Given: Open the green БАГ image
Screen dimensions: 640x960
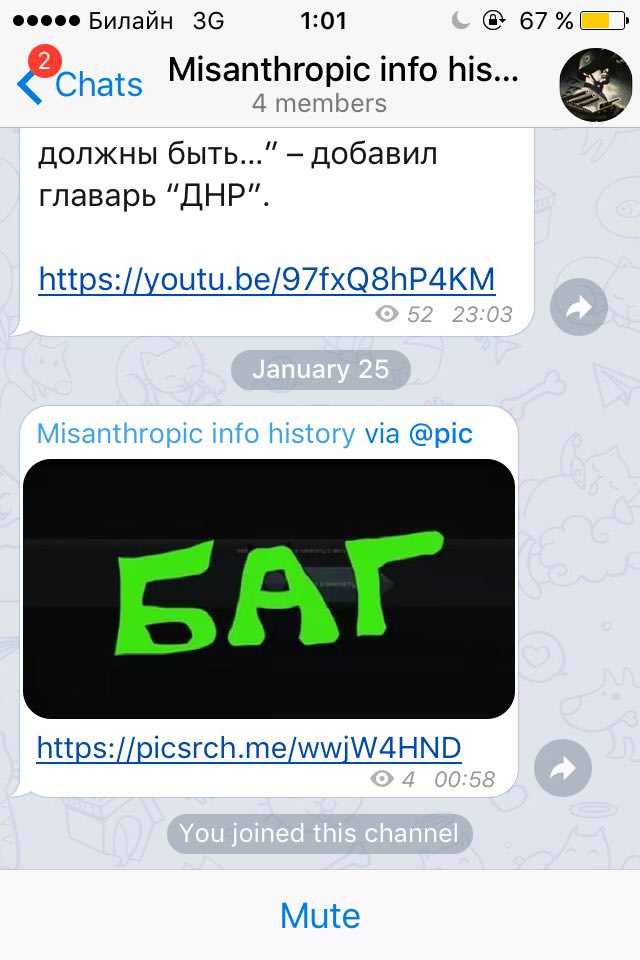Looking at the screenshot, I should (268, 588).
